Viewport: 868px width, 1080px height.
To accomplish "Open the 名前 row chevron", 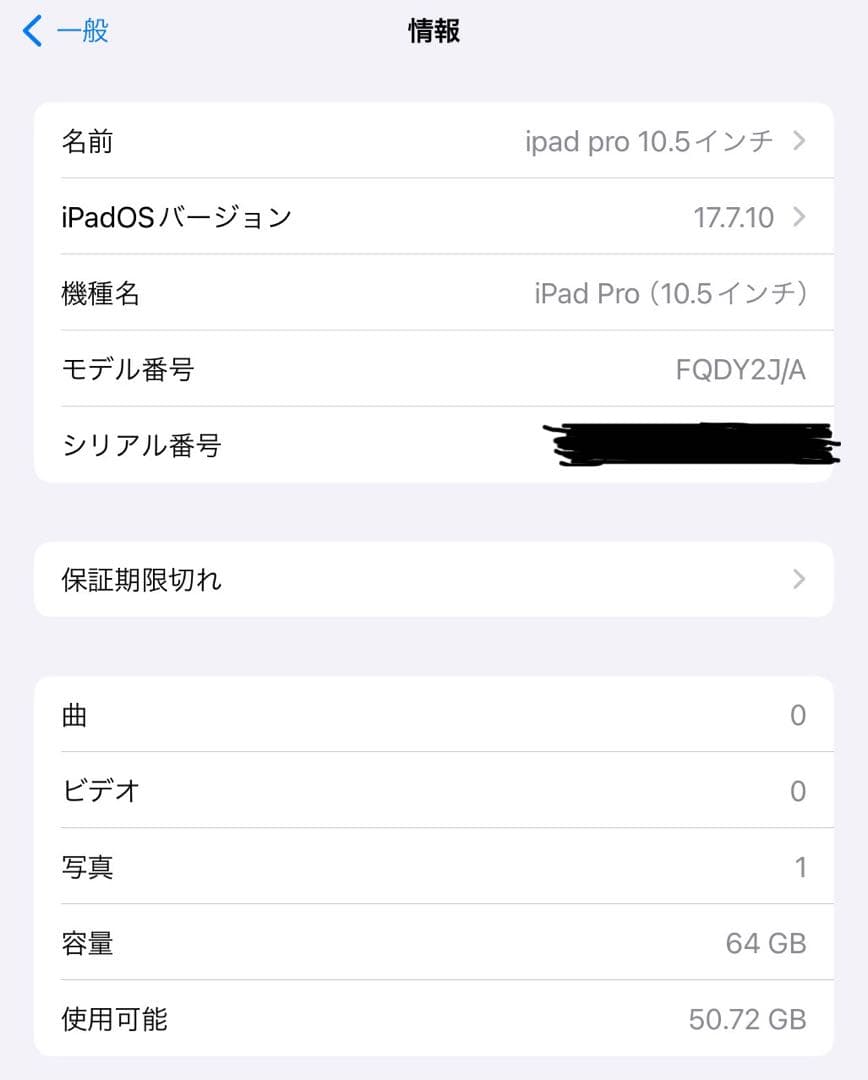I will pos(798,141).
